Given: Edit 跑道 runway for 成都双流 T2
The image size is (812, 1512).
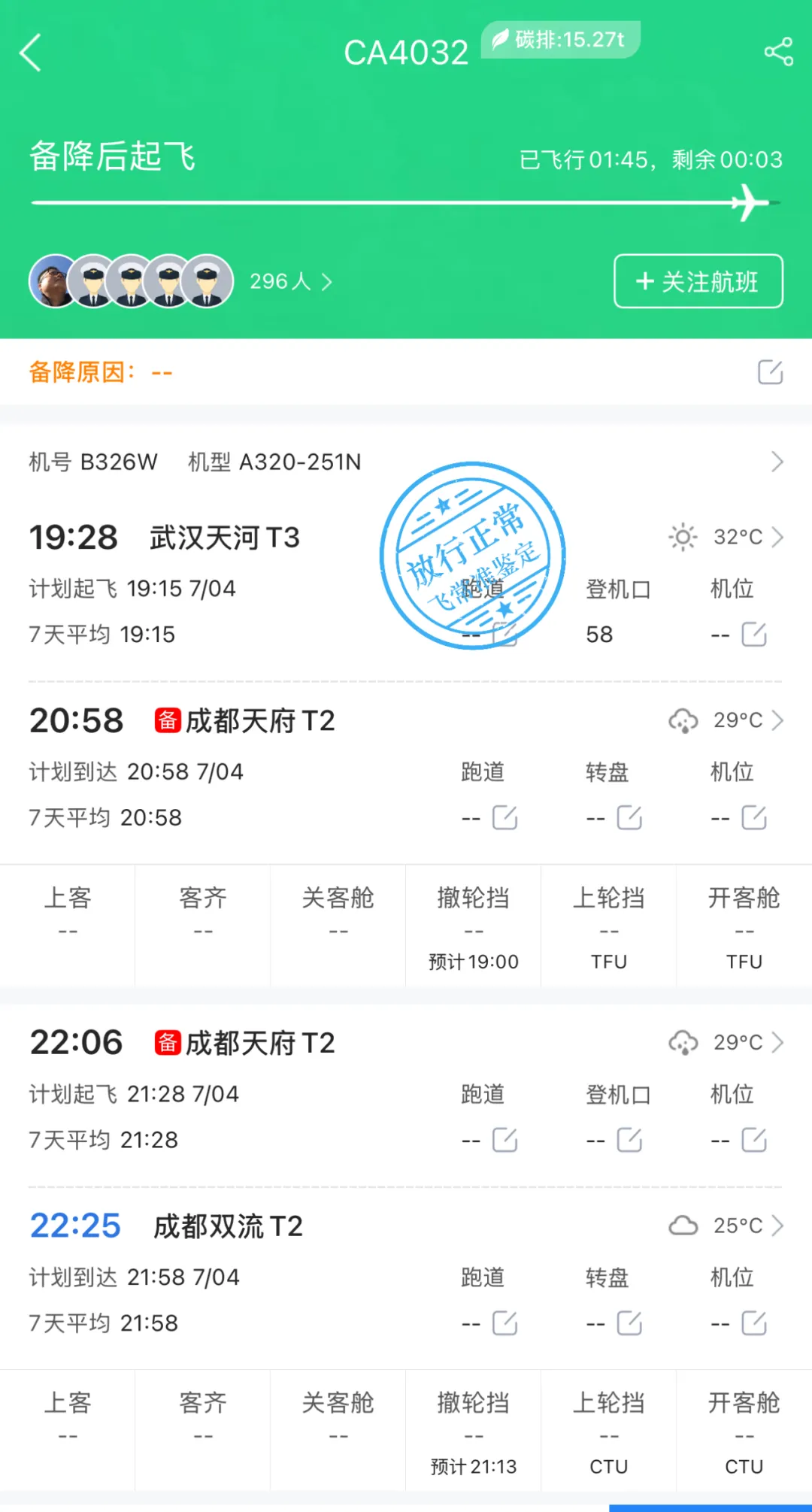Looking at the screenshot, I should (x=504, y=1323).
